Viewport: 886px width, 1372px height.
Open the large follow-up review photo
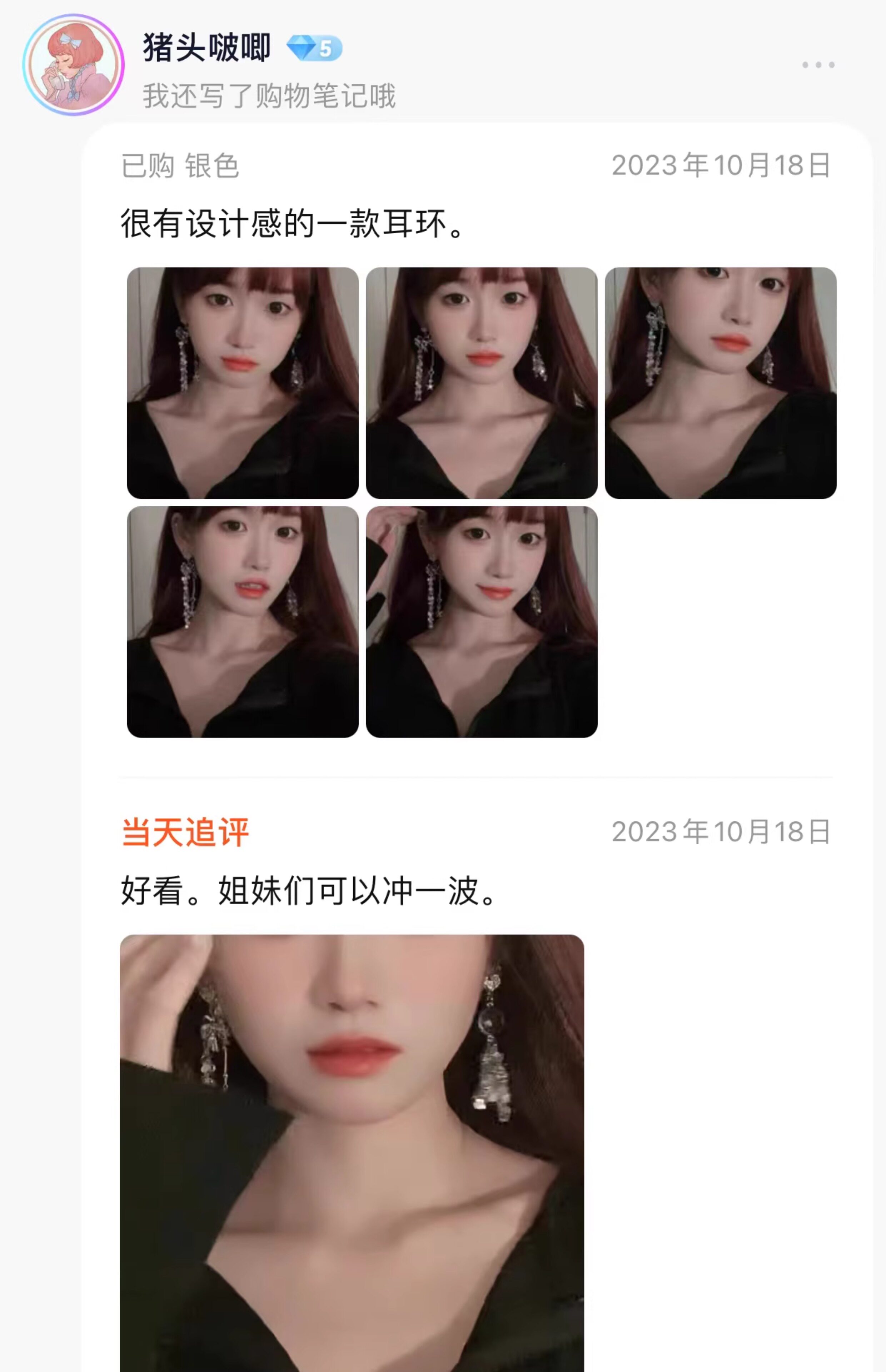352,1153
